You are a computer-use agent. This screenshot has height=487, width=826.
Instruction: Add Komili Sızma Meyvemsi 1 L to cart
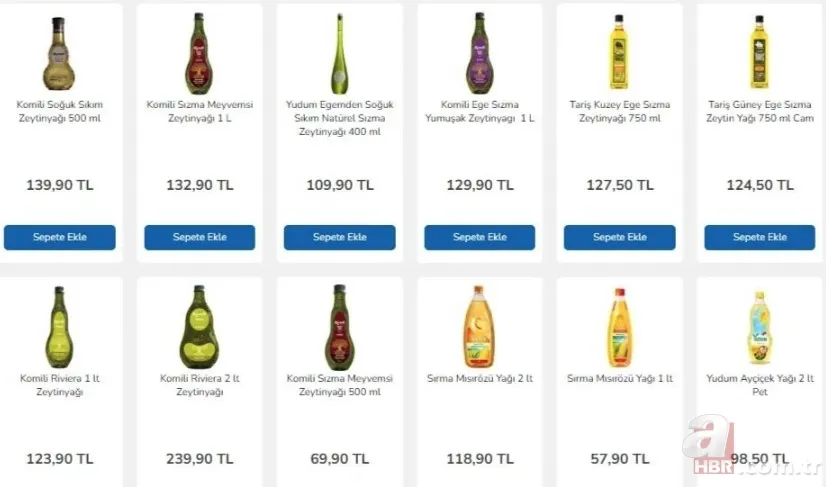coord(199,237)
